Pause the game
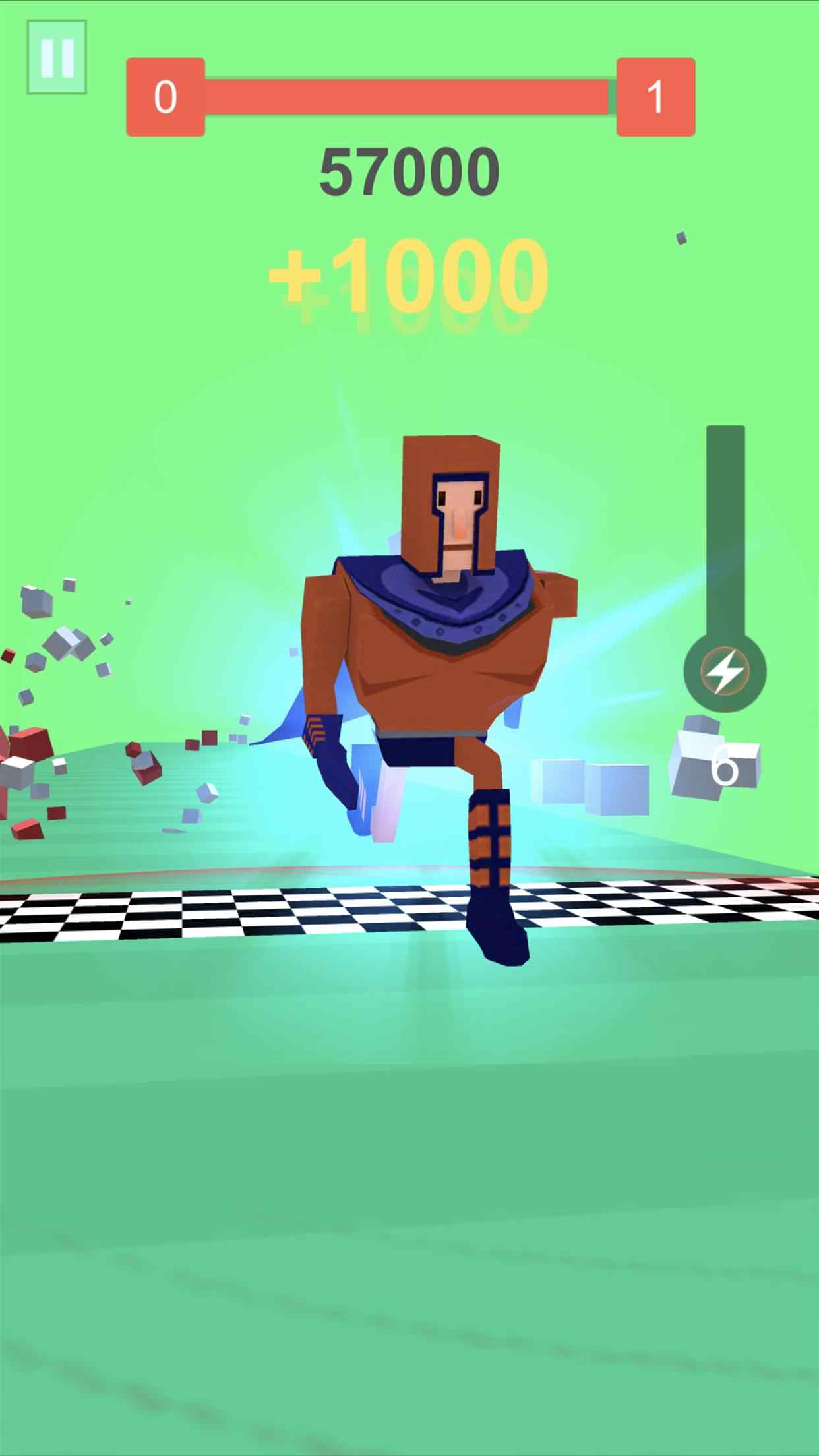This screenshot has height=1456, width=819. pos(57,57)
